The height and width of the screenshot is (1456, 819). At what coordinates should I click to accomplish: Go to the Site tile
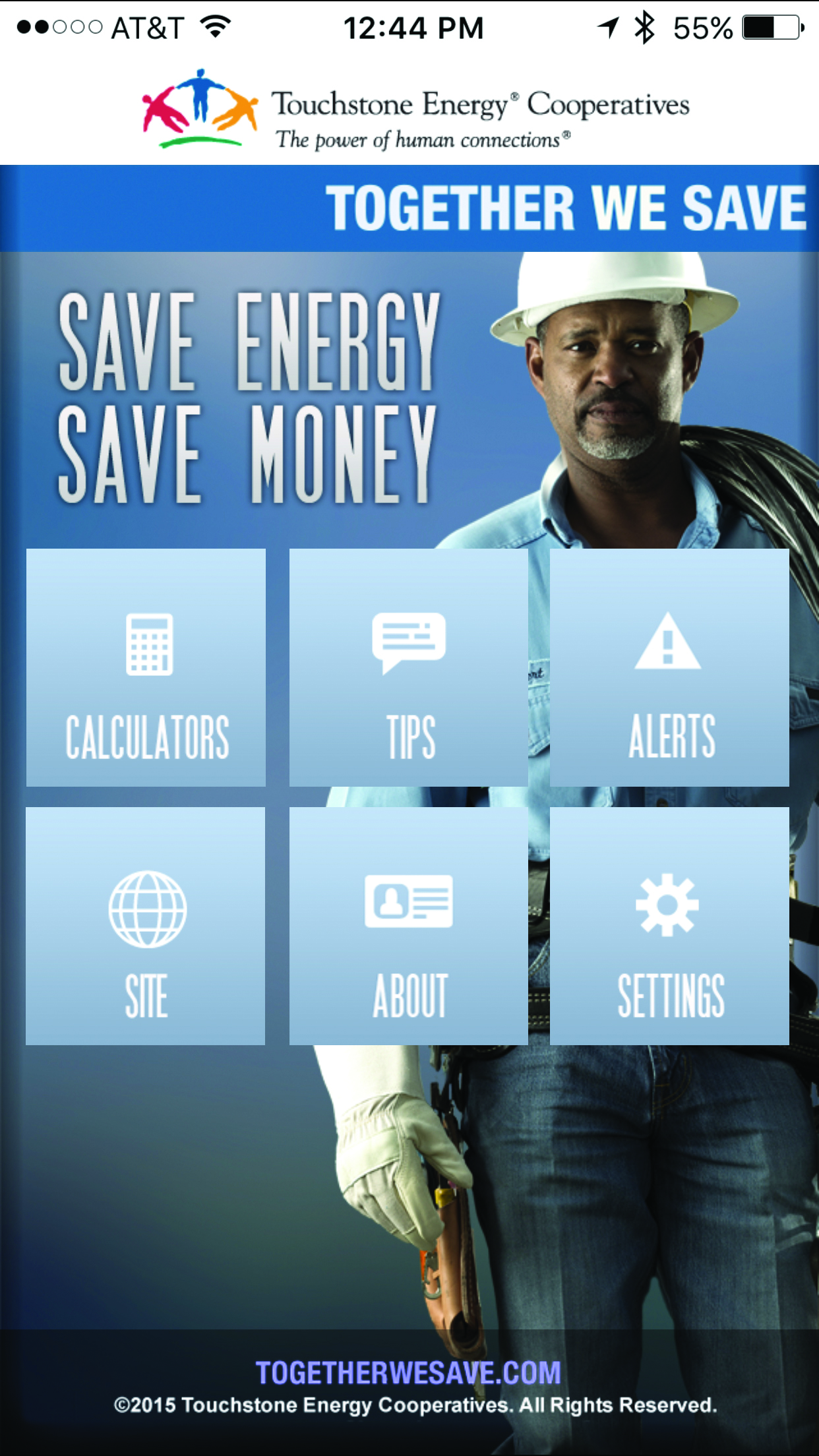coord(146,926)
